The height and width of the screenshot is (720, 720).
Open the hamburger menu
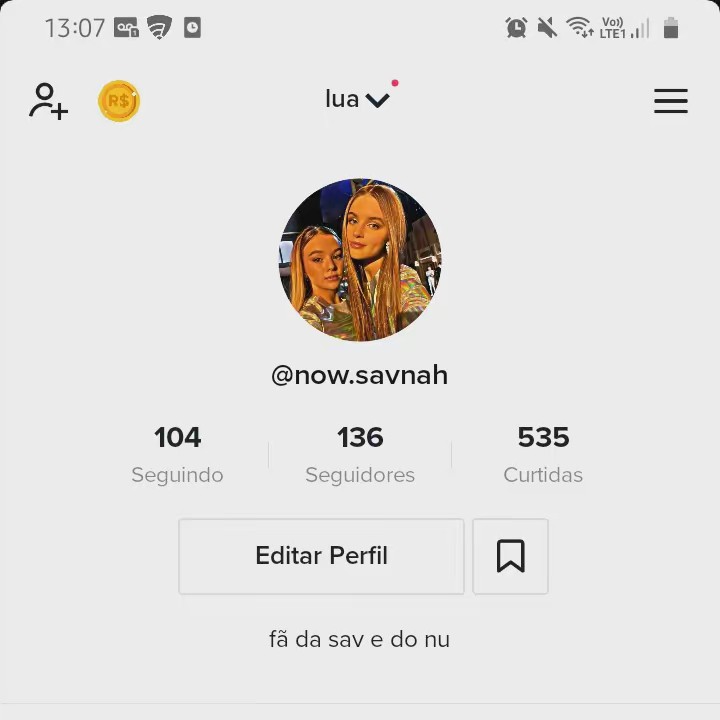(x=670, y=101)
